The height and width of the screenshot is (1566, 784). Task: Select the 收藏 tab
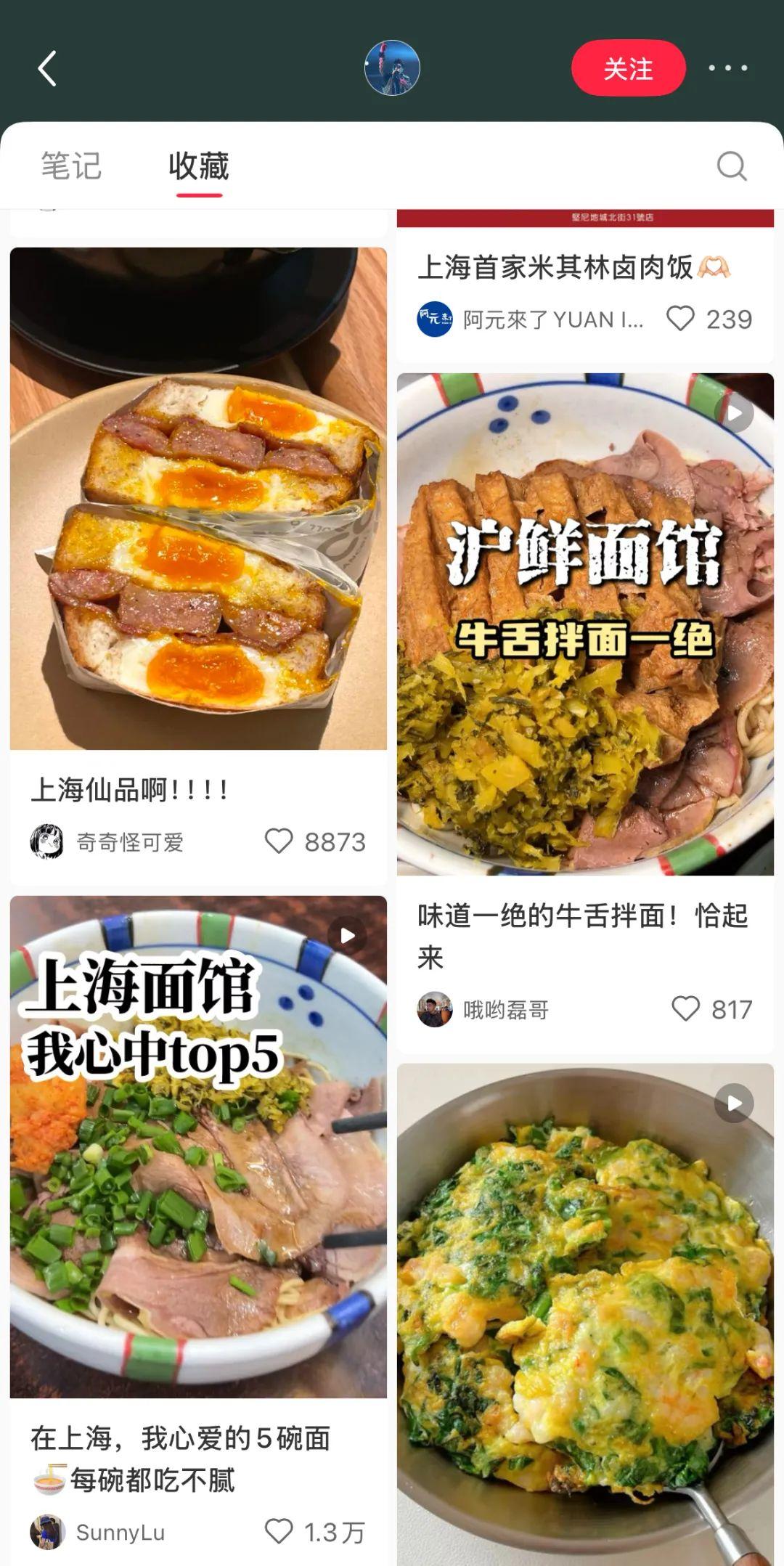click(199, 166)
